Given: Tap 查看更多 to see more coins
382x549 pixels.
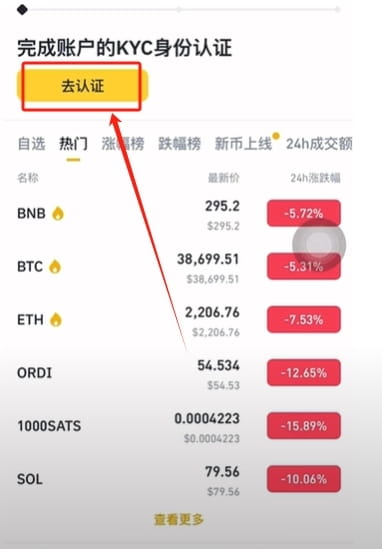Looking at the screenshot, I should coord(179,520).
